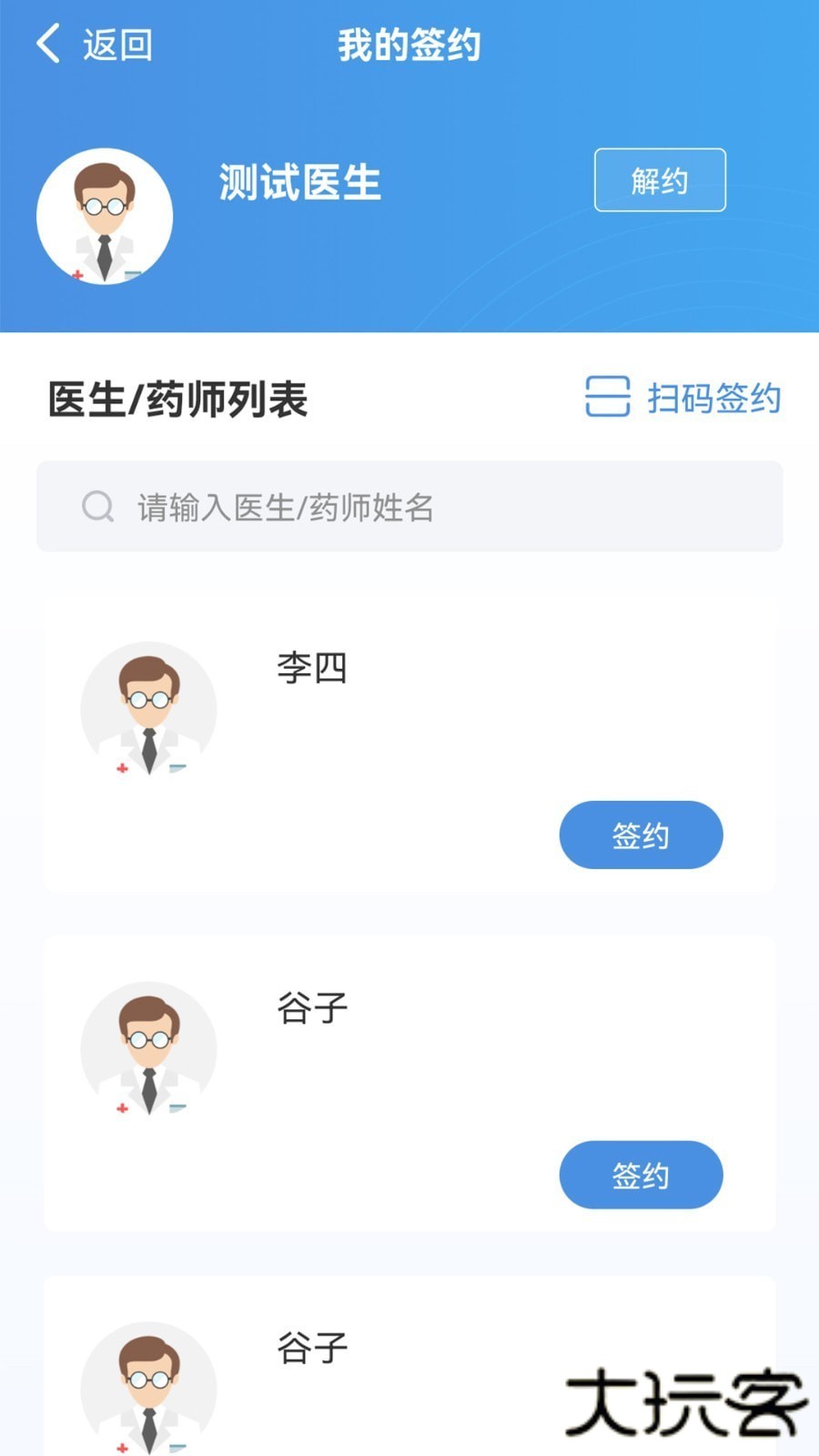Open the scan code icon beside 扫码签约
This screenshot has width=819, height=1456.
[x=606, y=398]
